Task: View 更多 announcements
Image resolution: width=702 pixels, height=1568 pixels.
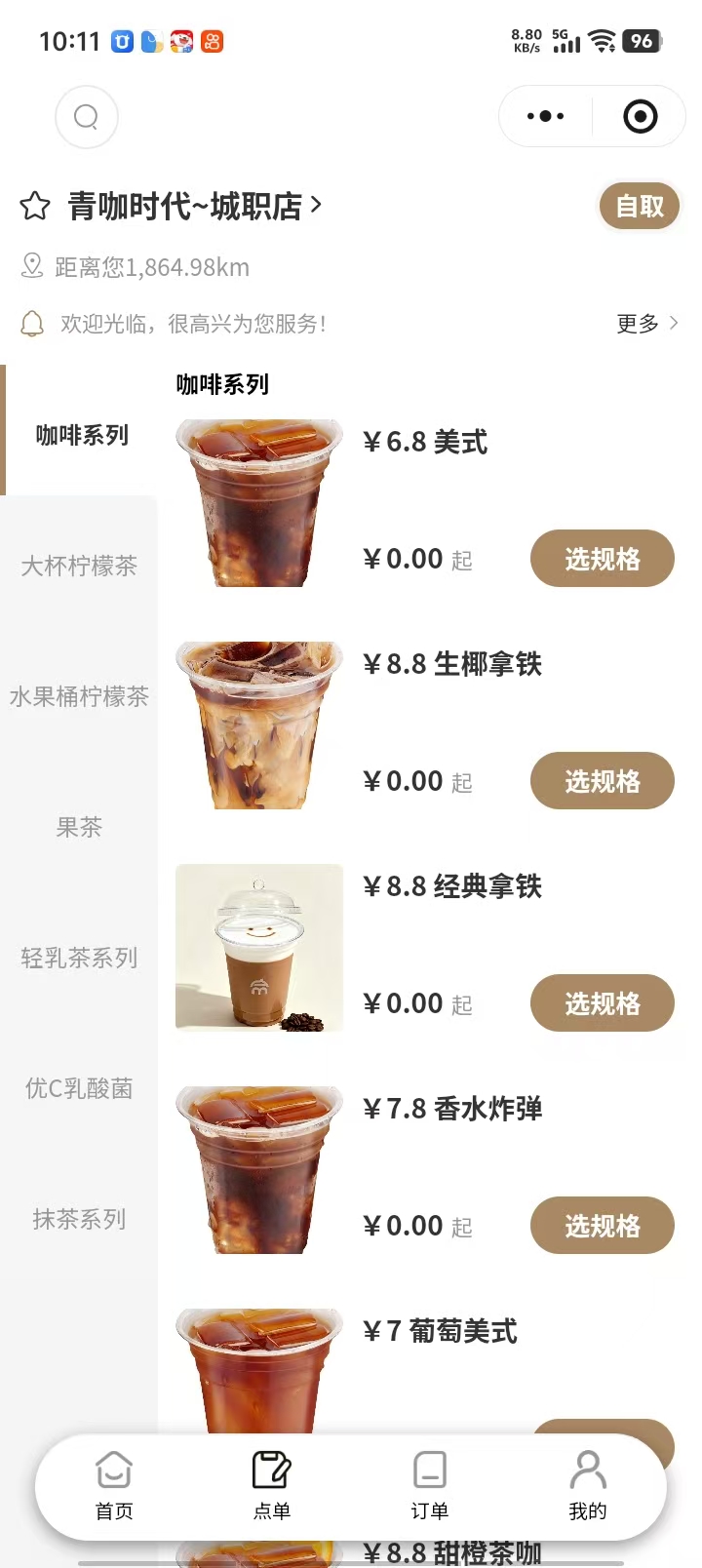Action: [646, 324]
